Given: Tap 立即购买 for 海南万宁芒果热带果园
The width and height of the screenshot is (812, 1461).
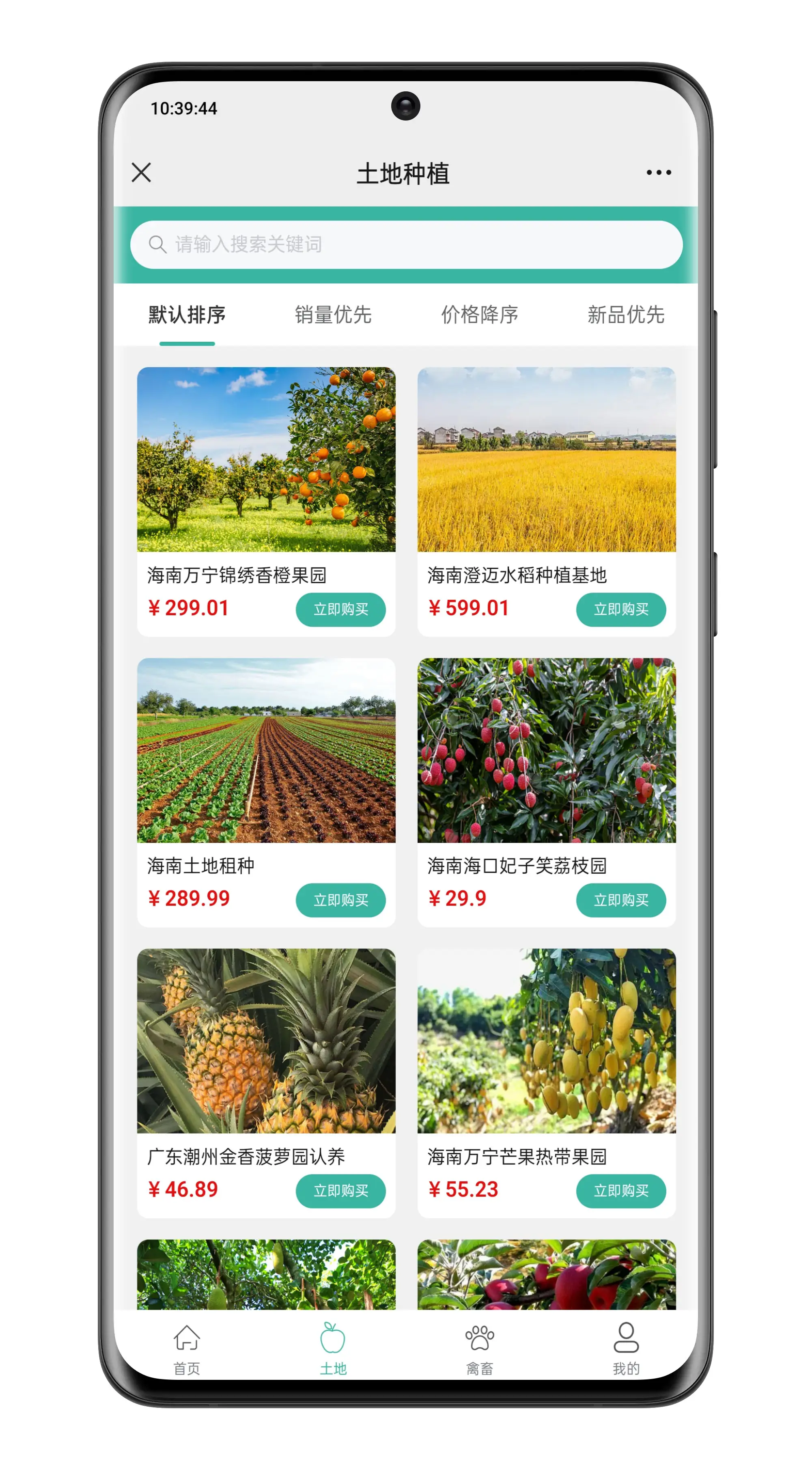Looking at the screenshot, I should coord(620,1190).
